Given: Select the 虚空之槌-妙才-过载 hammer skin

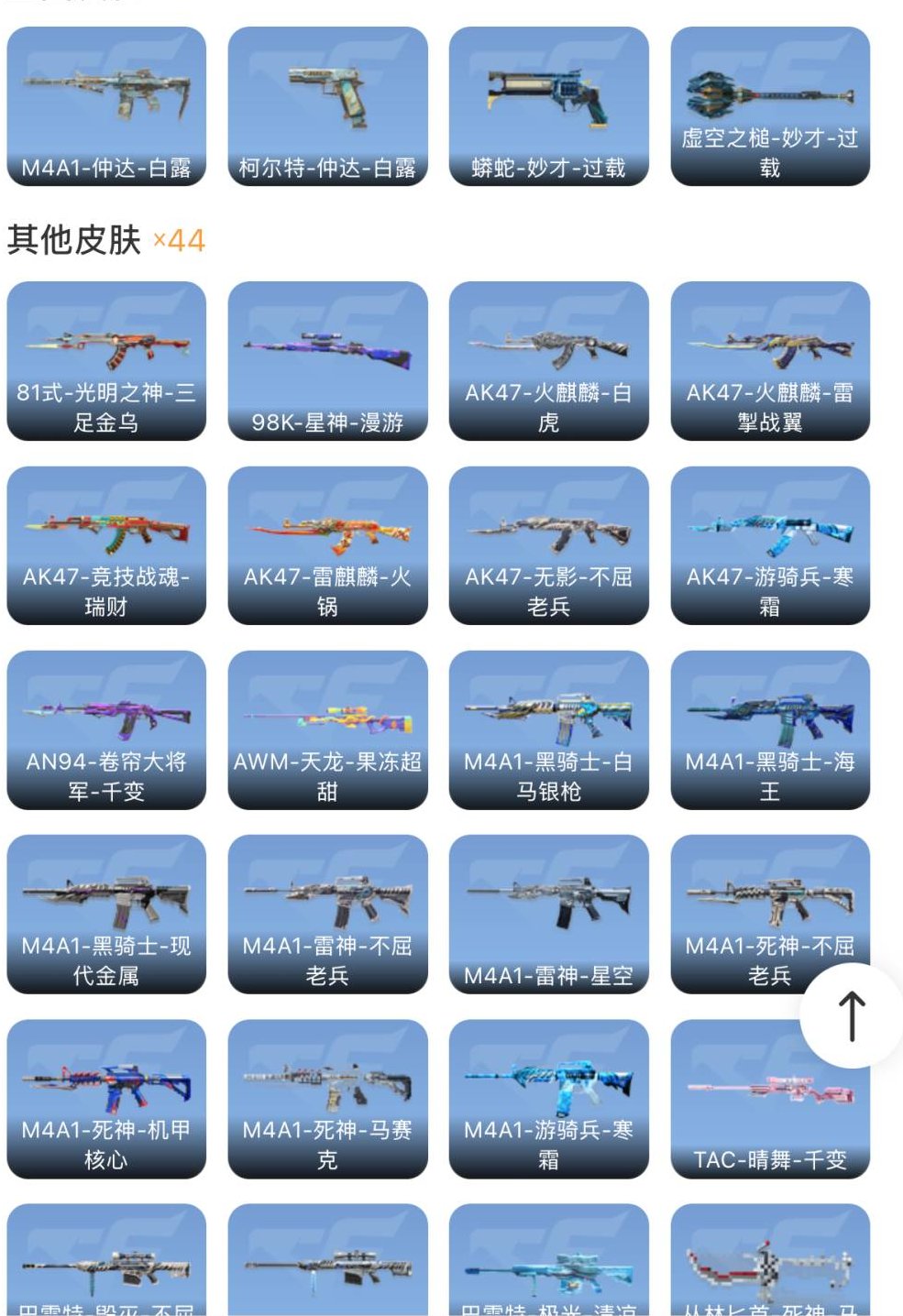Looking at the screenshot, I should 771,105.
